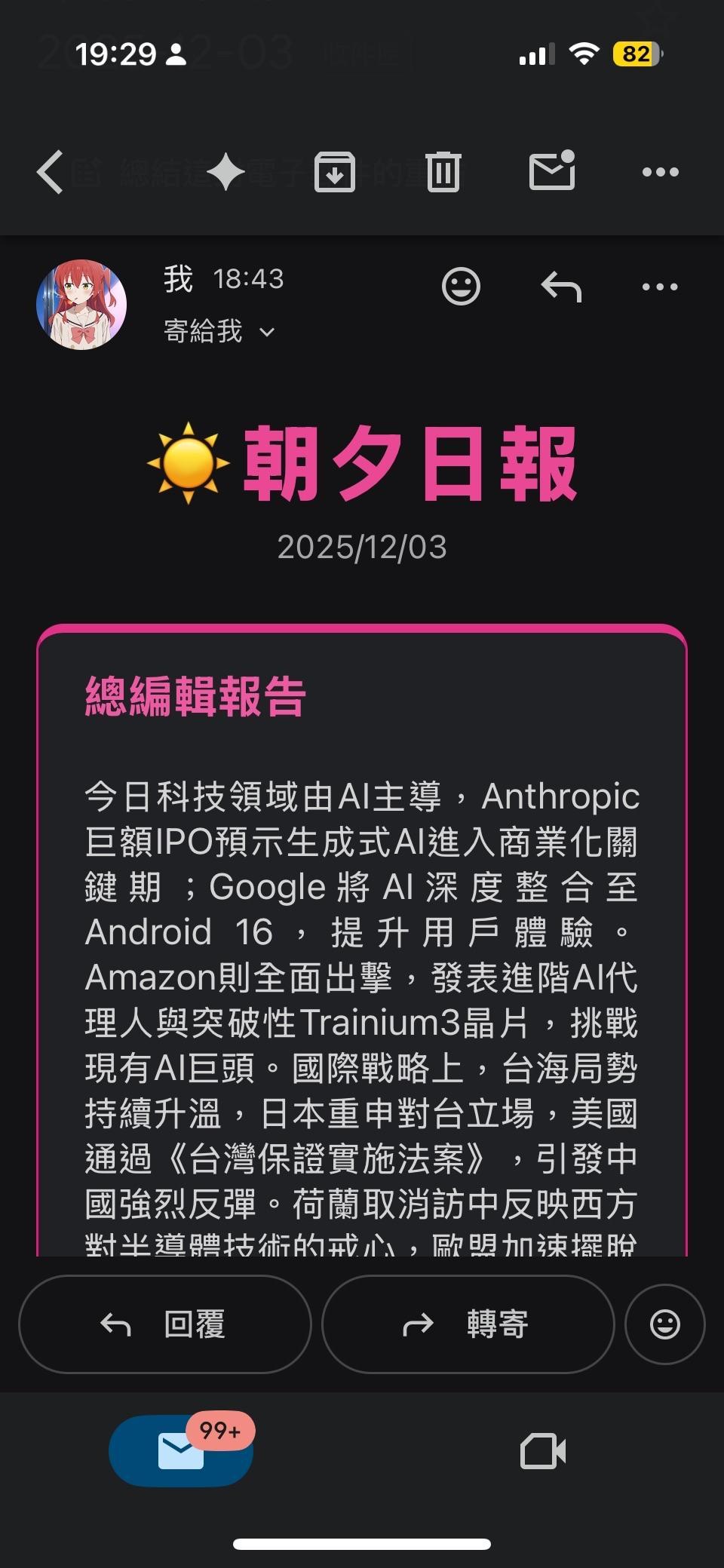Screen dimensions: 724x1568
Task: Go back to the inbox list
Action: tap(50, 172)
